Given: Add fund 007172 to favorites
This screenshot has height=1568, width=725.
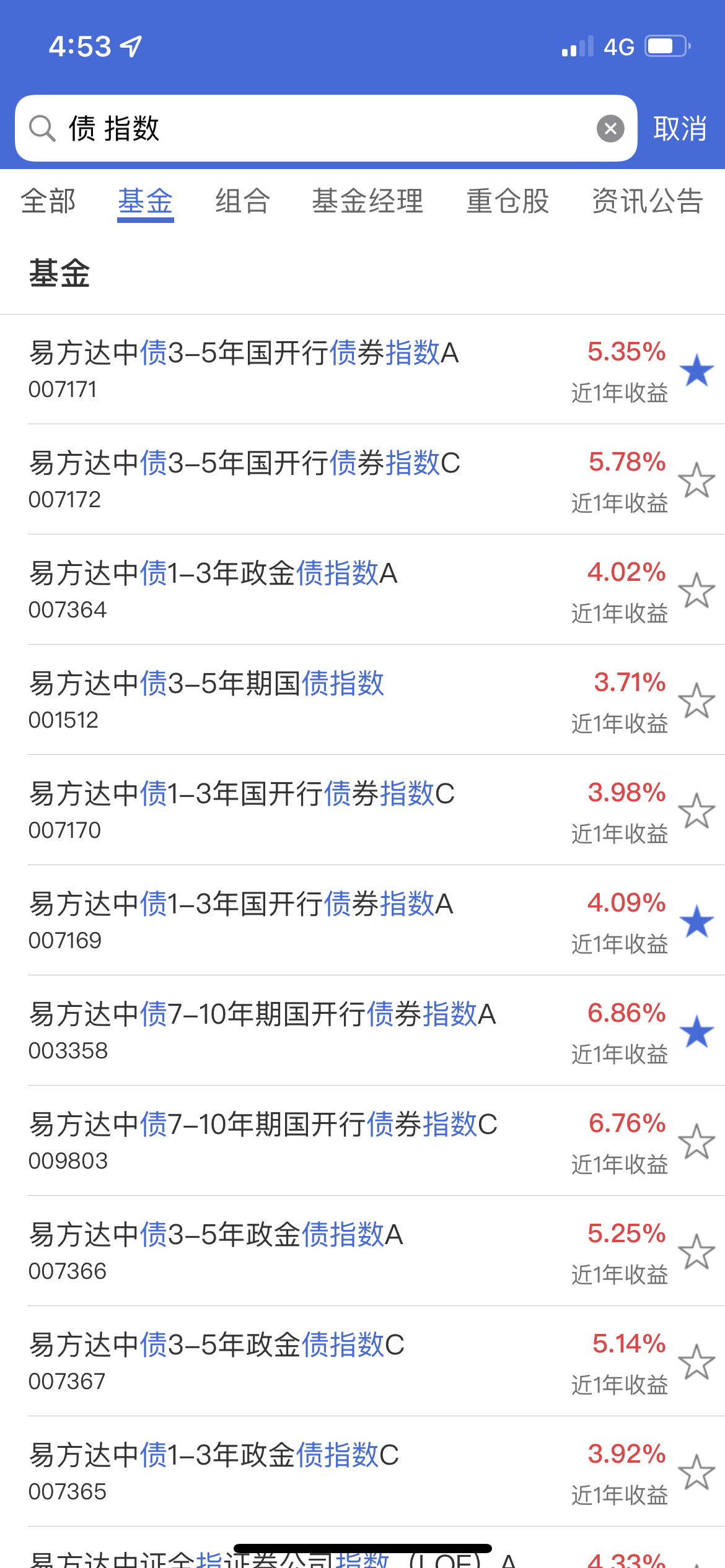Looking at the screenshot, I should coord(696,481).
